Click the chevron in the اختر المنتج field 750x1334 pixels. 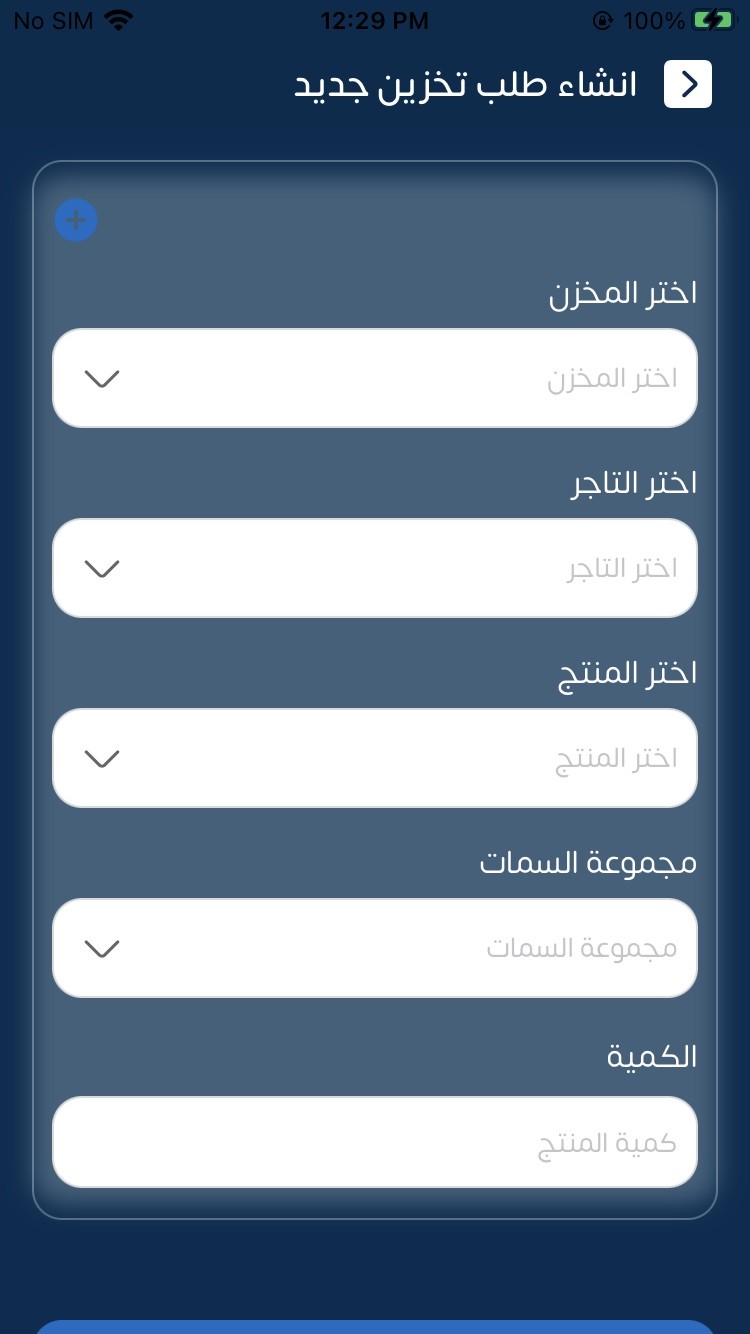tap(101, 758)
